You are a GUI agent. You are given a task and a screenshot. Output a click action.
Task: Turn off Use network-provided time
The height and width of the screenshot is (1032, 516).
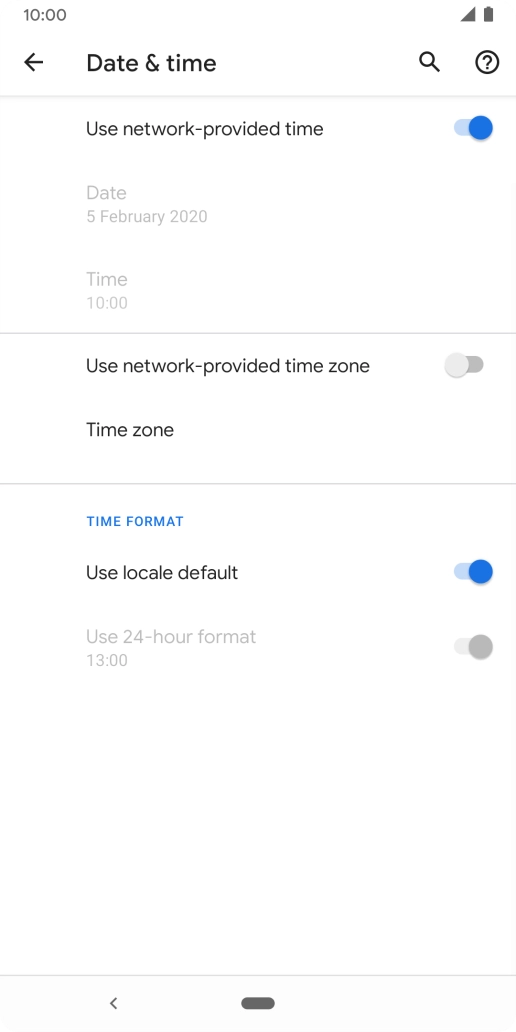(473, 128)
